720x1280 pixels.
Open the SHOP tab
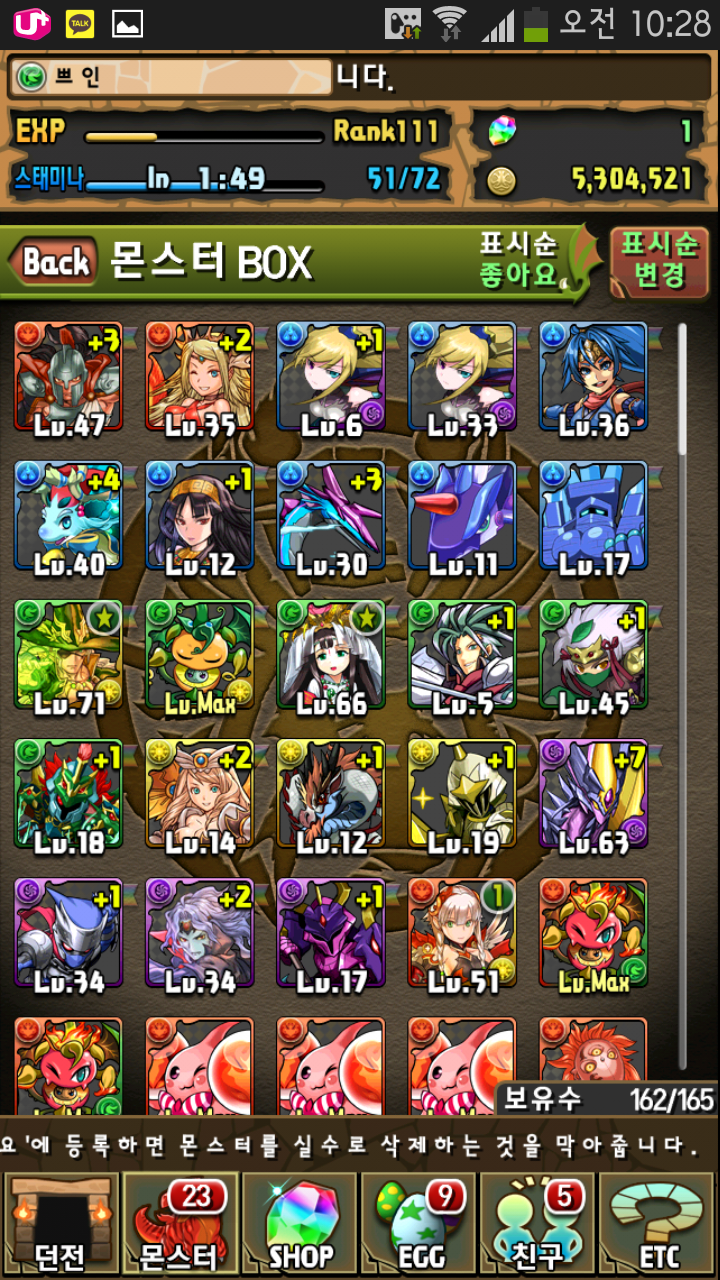[300, 1225]
